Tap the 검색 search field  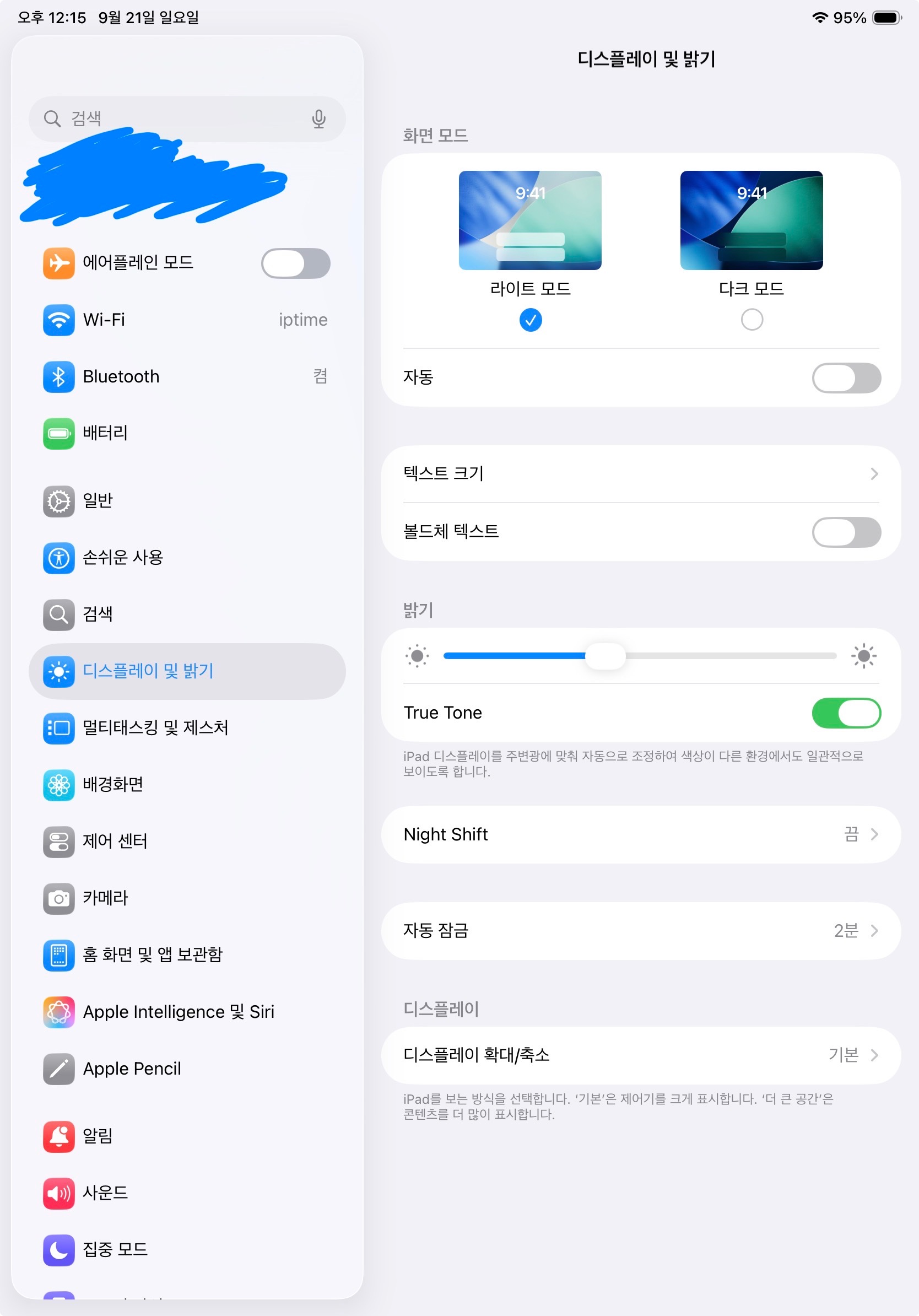pyautogui.click(x=172, y=118)
